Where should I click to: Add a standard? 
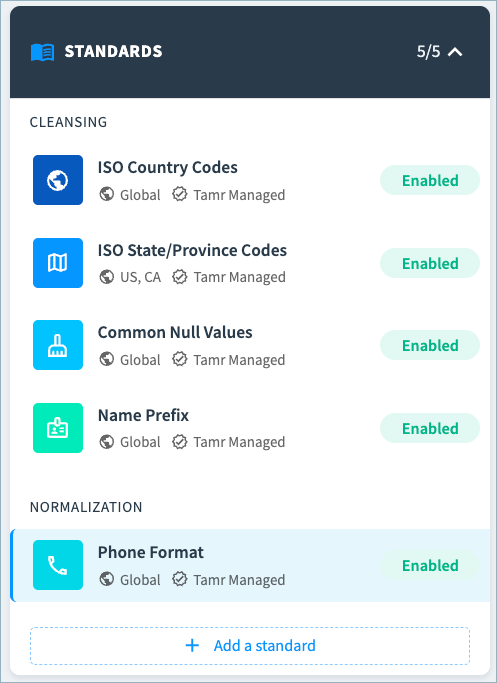pos(250,646)
